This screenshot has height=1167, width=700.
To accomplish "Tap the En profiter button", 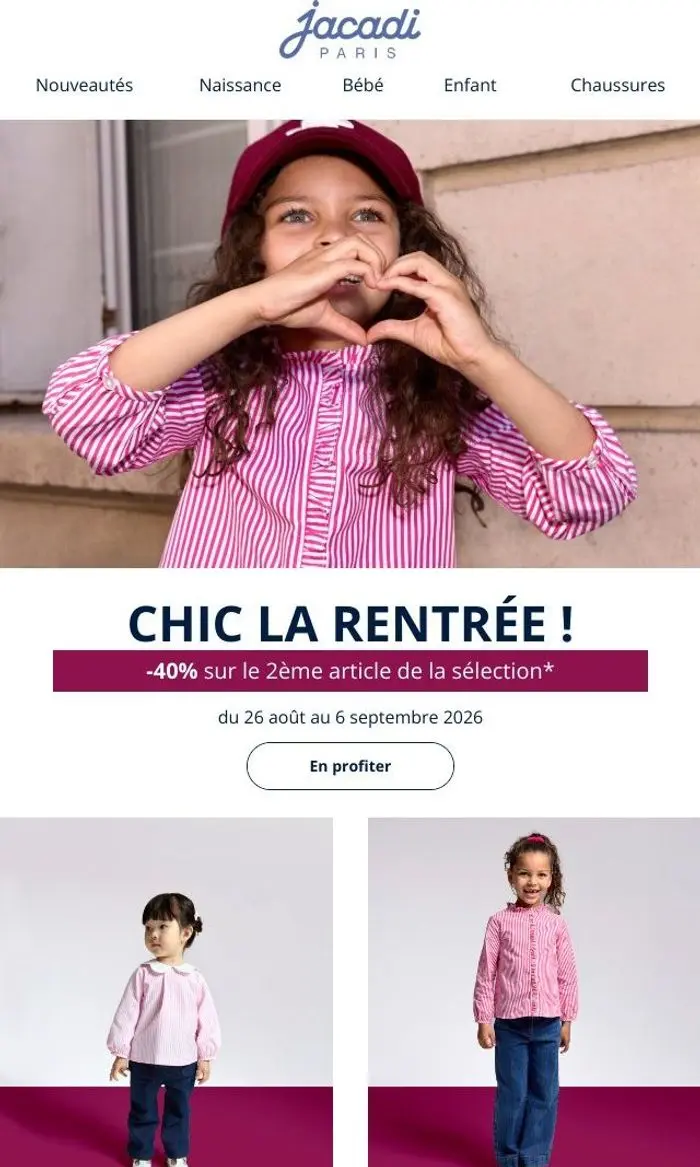I will pyautogui.click(x=350, y=766).
